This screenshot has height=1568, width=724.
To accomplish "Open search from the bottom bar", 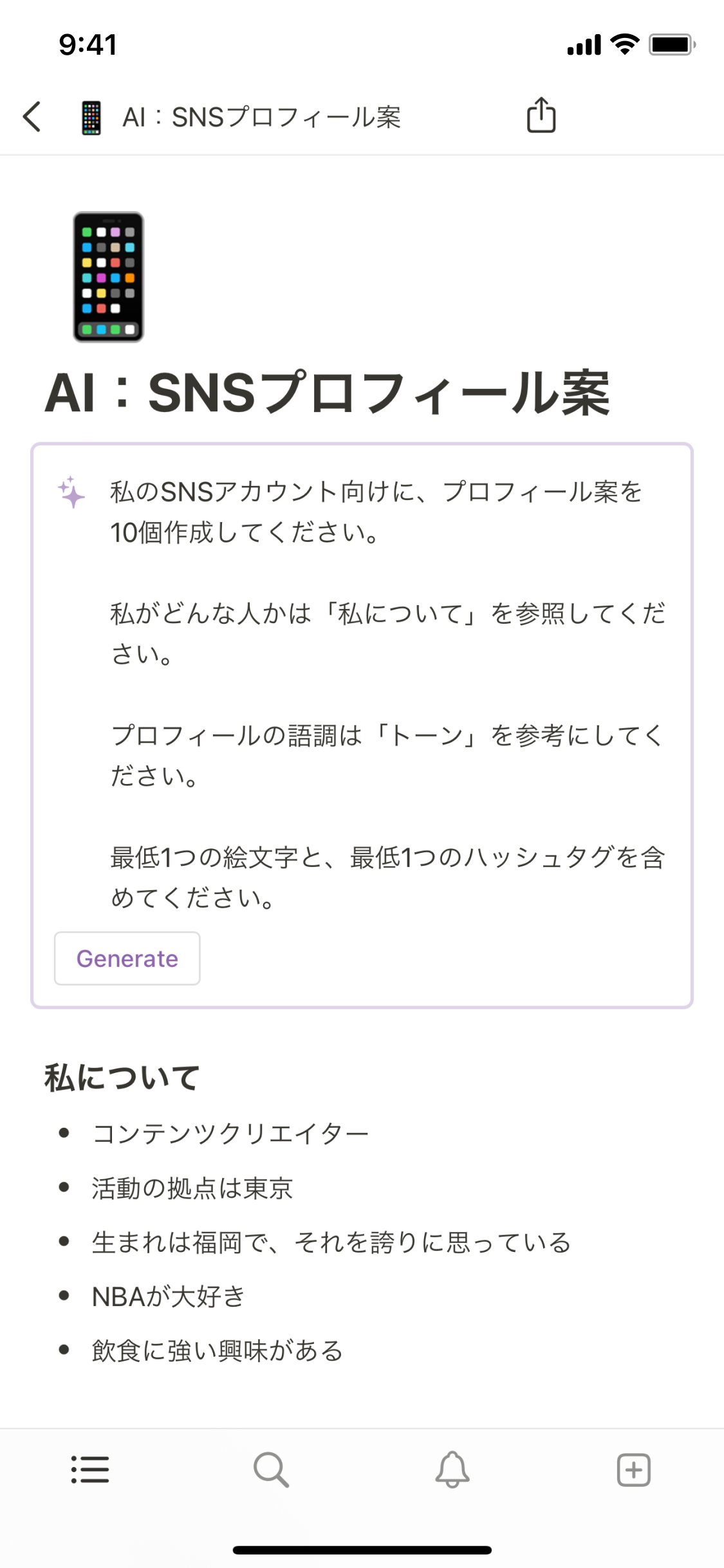I will [271, 1470].
